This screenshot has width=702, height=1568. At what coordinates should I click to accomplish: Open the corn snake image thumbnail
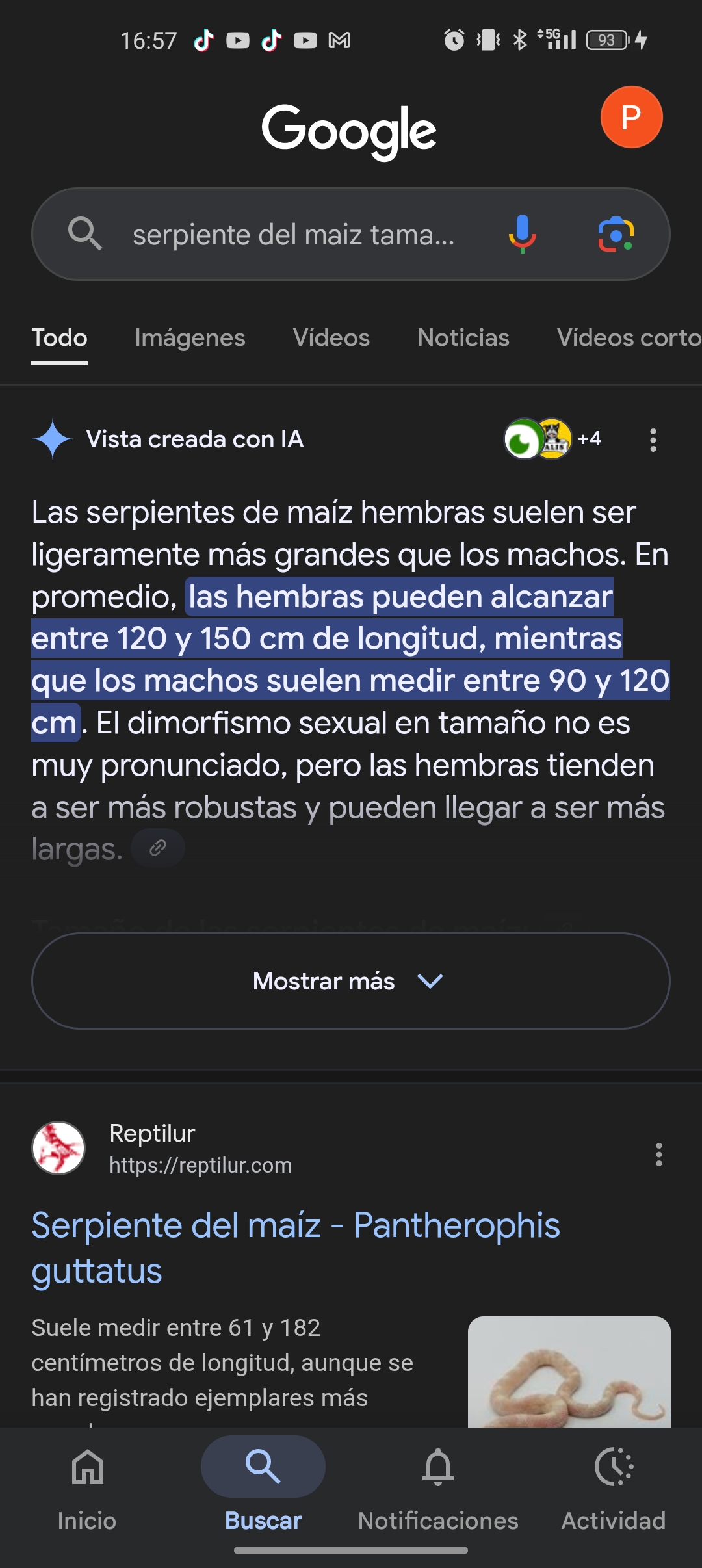tap(569, 1372)
